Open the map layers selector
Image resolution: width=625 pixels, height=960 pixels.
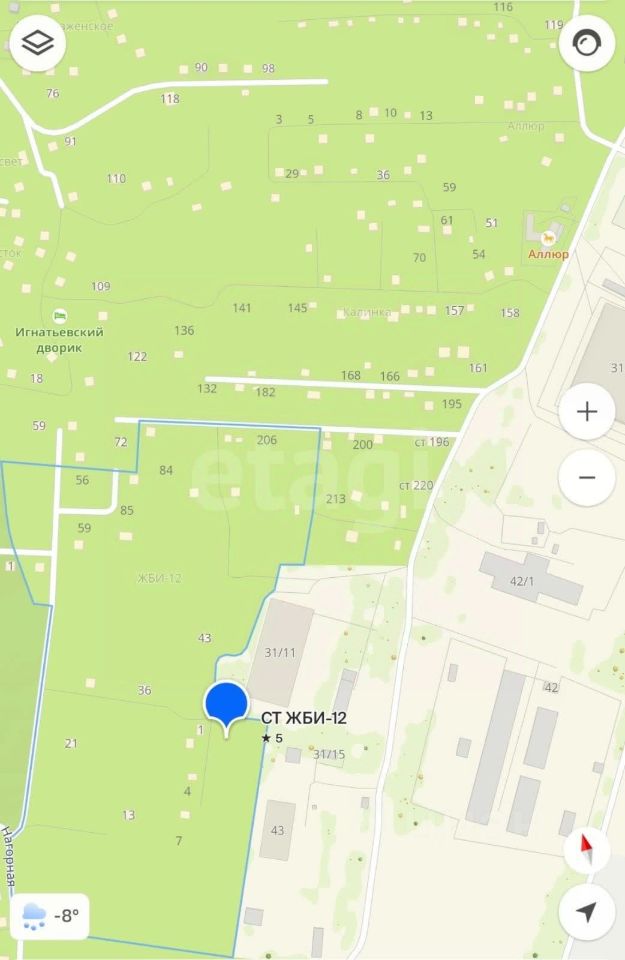38,43
